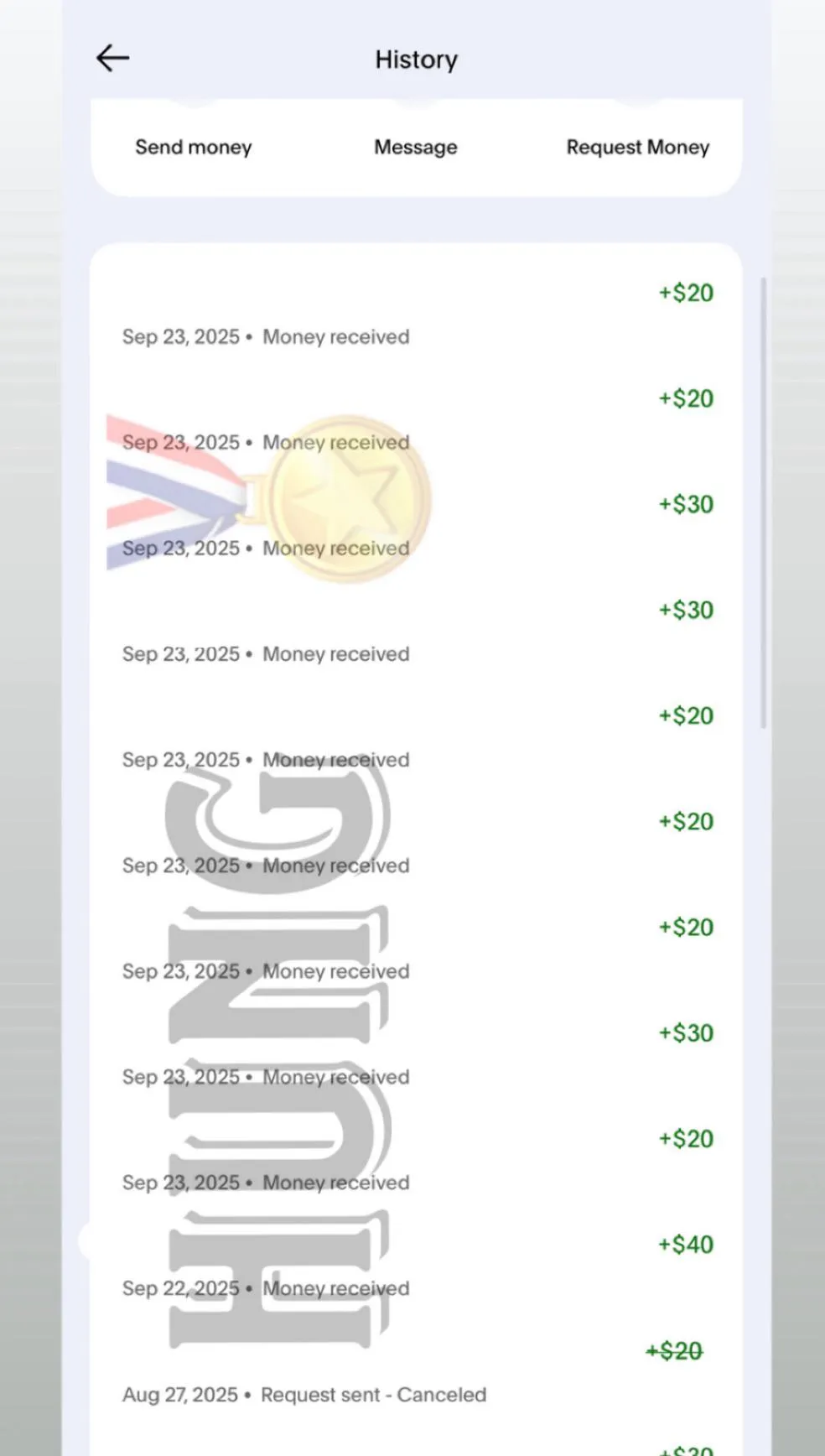The image size is (825, 1456).
Task: Tap the Send money button
Action: [194, 147]
